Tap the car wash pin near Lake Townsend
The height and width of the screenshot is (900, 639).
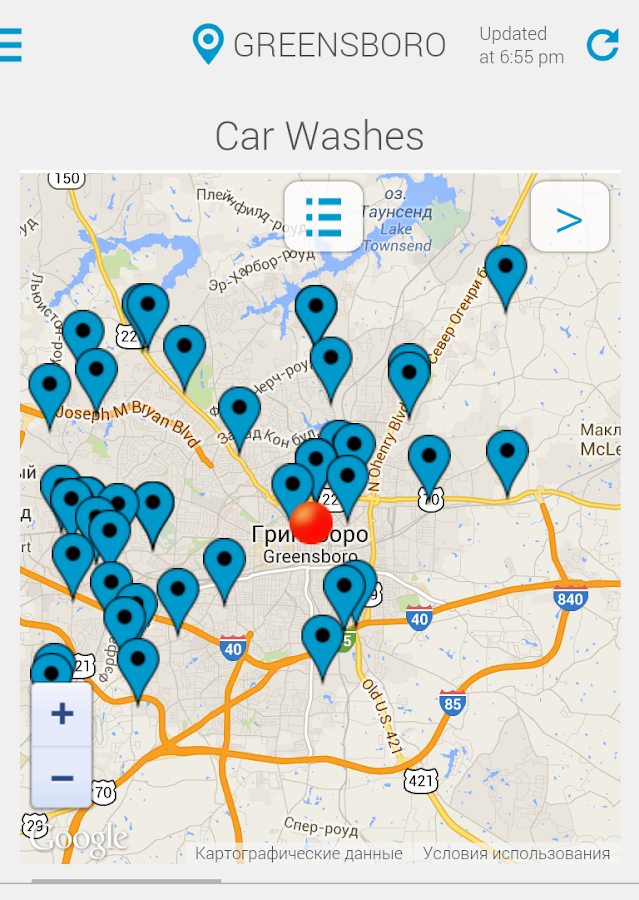pyautogui.click(x=506, y=270)
